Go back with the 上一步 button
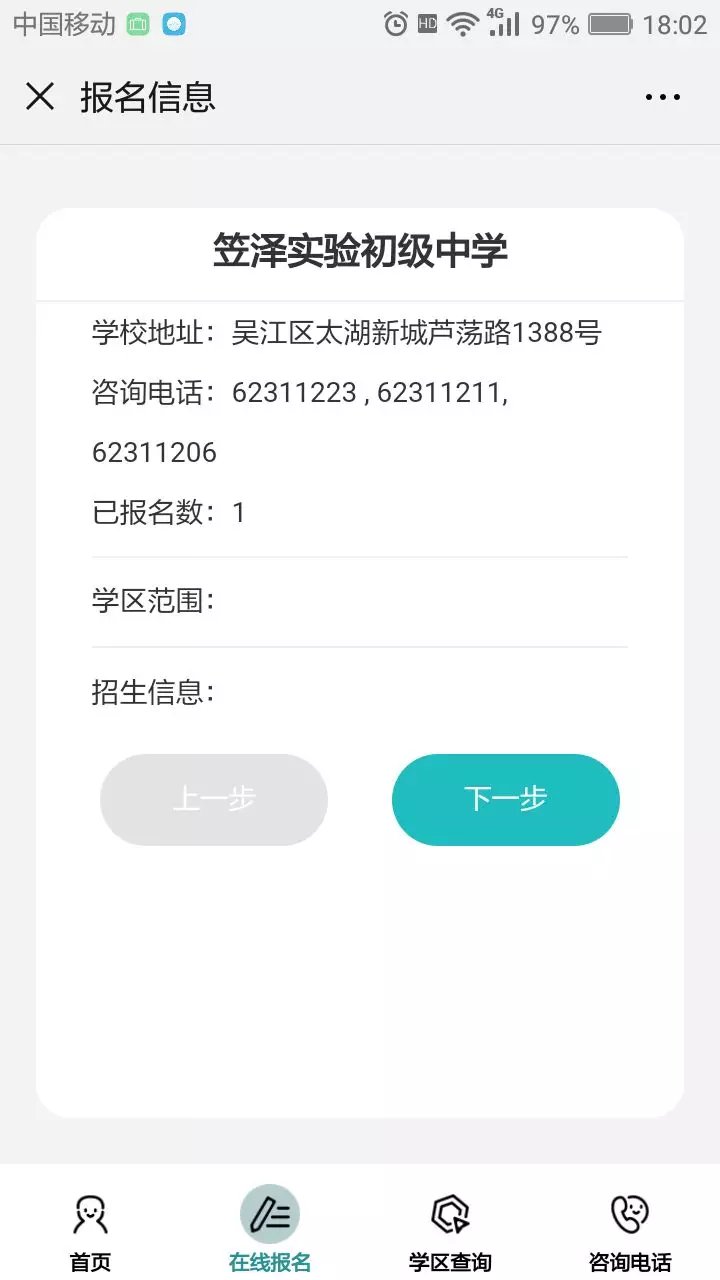 tap(214, 800)
